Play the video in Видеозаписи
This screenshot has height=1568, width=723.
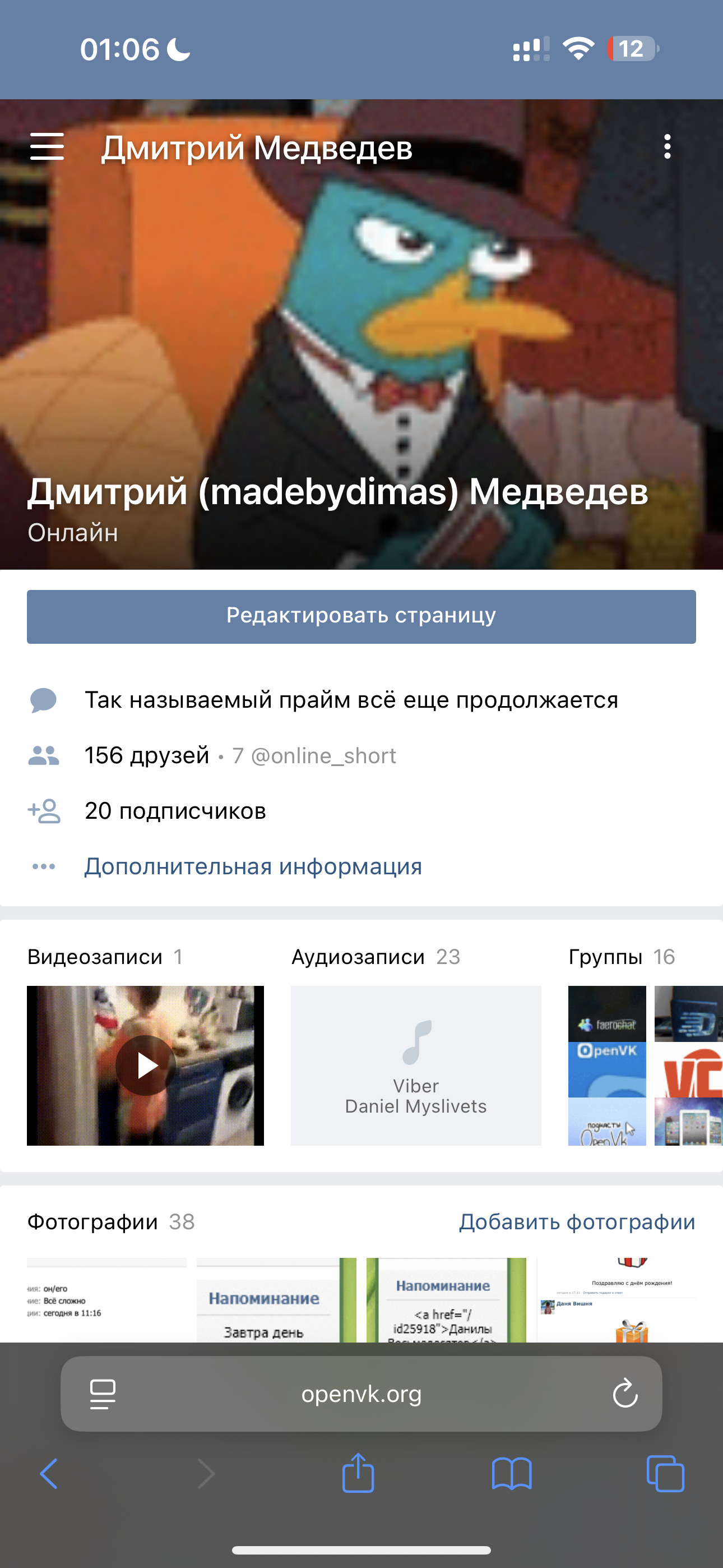pos(146,1065)
